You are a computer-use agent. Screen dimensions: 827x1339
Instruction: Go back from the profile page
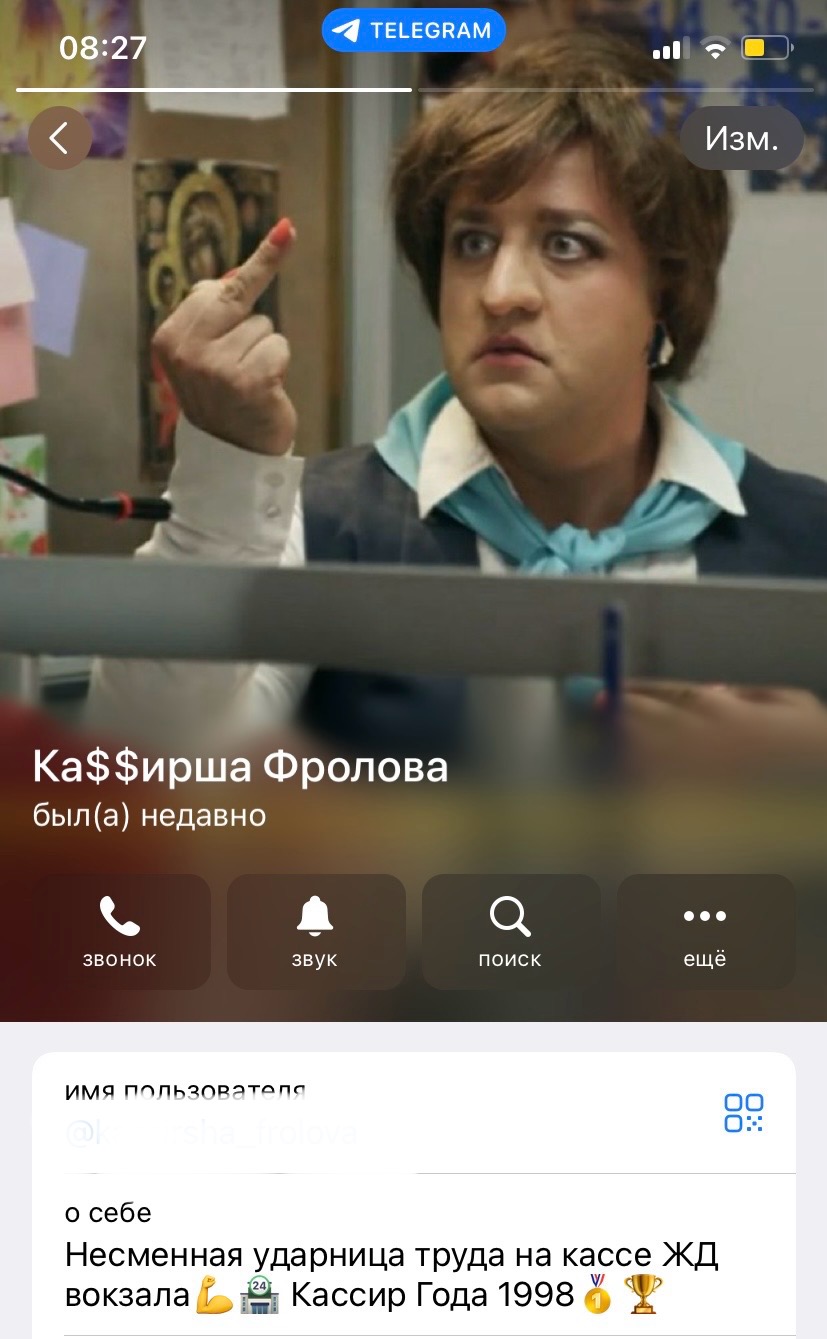coord(60,138)
